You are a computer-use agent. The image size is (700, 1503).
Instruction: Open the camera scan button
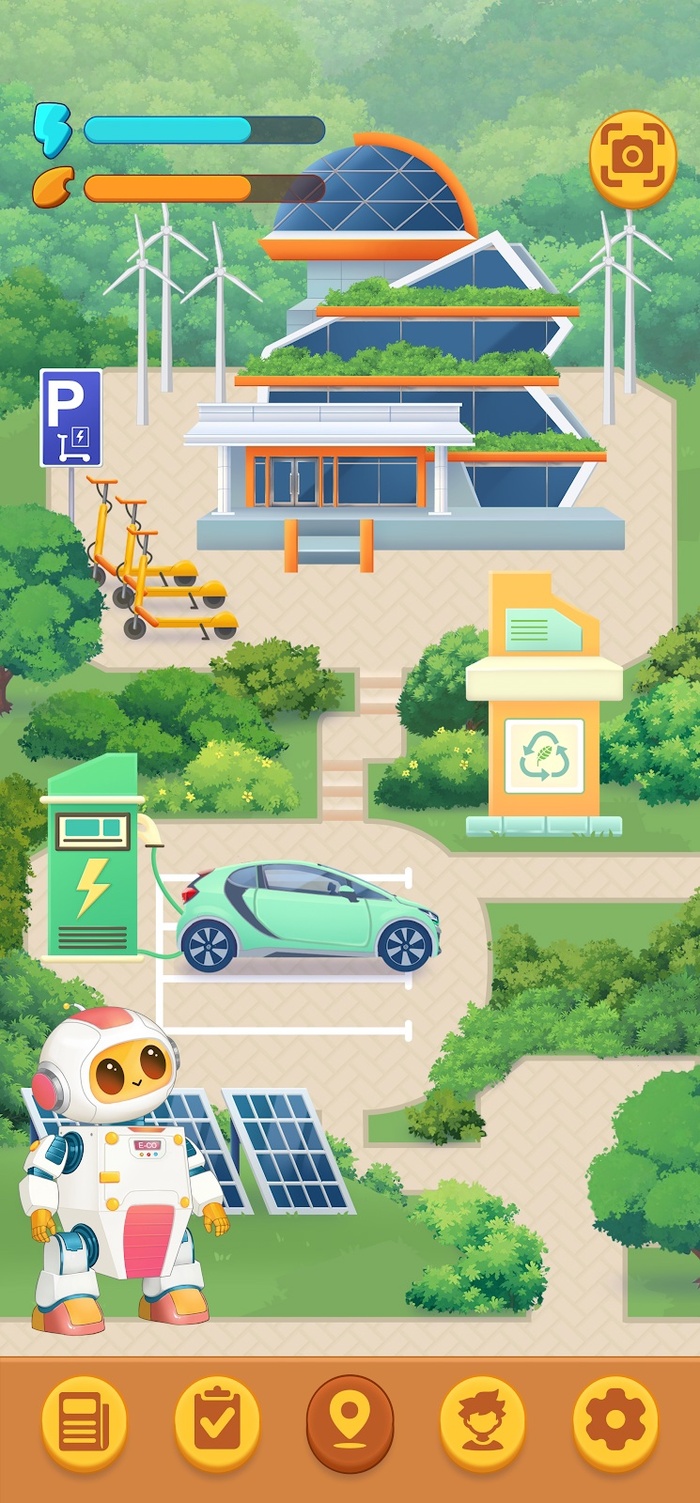[632, 159]
